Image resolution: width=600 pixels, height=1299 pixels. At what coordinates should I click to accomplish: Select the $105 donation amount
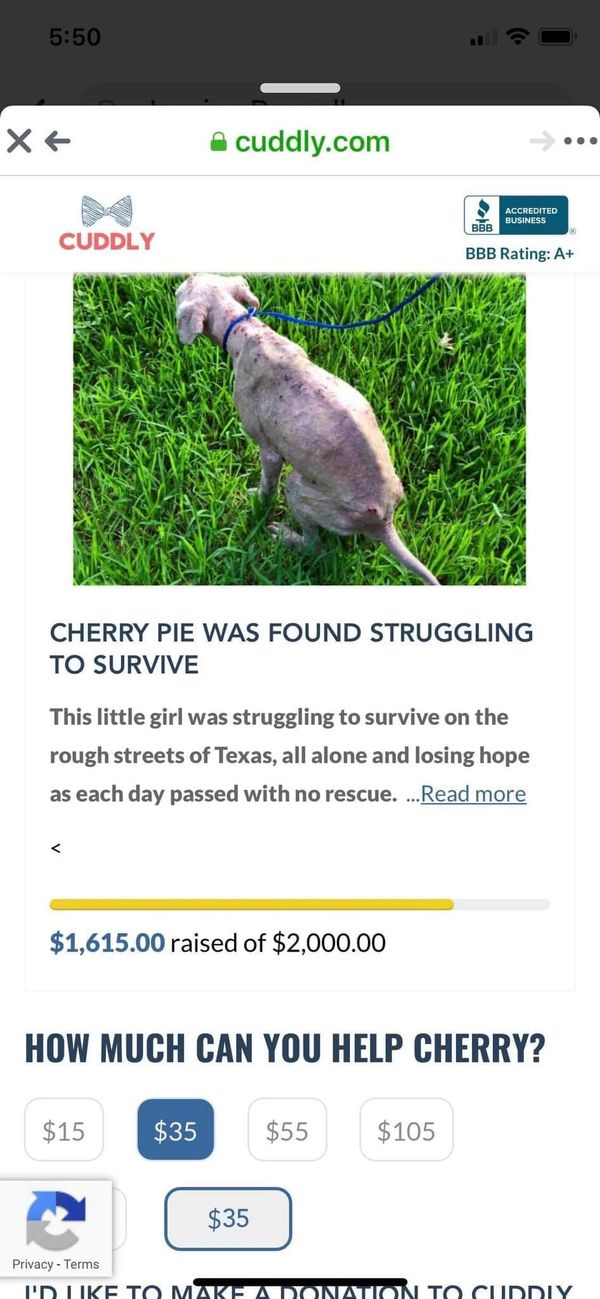pyautogui.click(x=406, y=1131)
